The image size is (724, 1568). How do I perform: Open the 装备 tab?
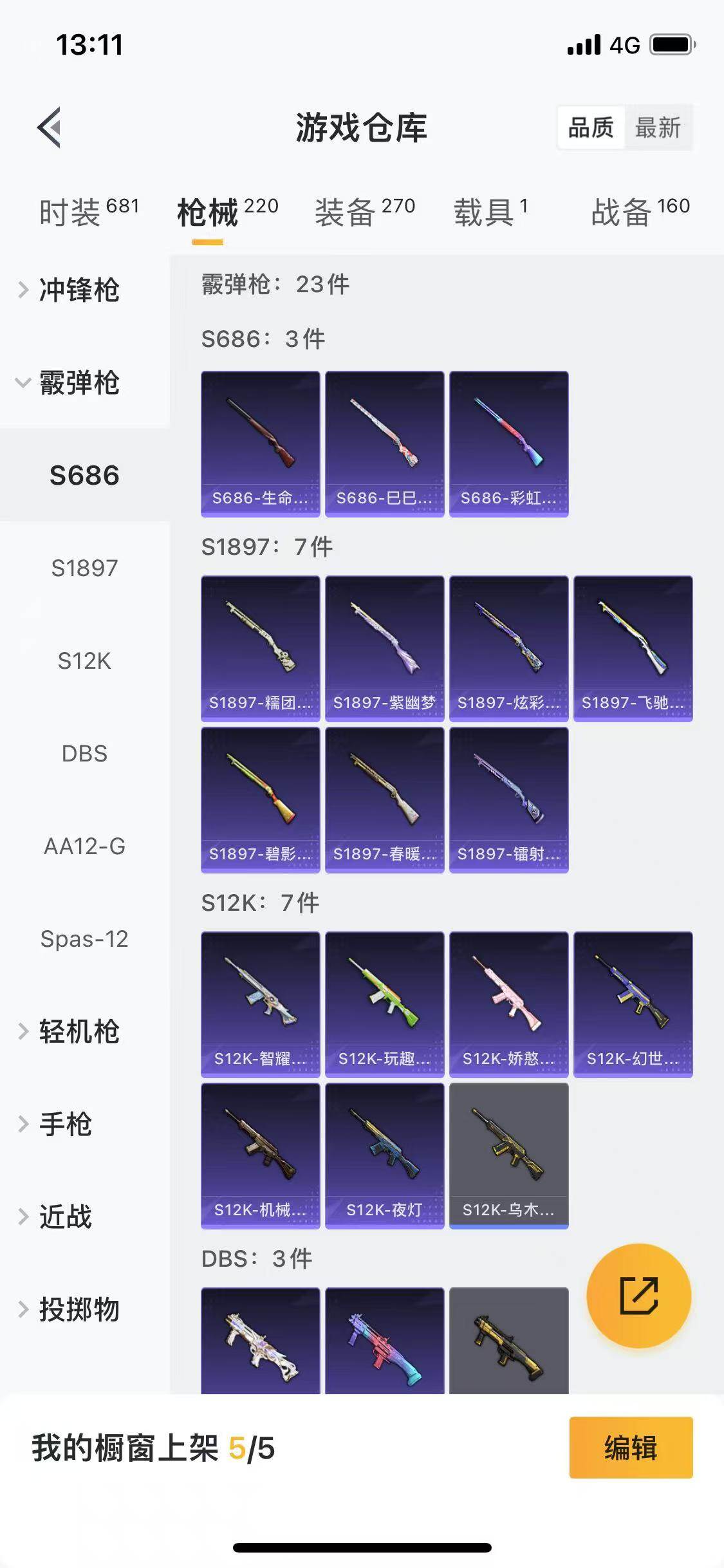coord(364,211)
